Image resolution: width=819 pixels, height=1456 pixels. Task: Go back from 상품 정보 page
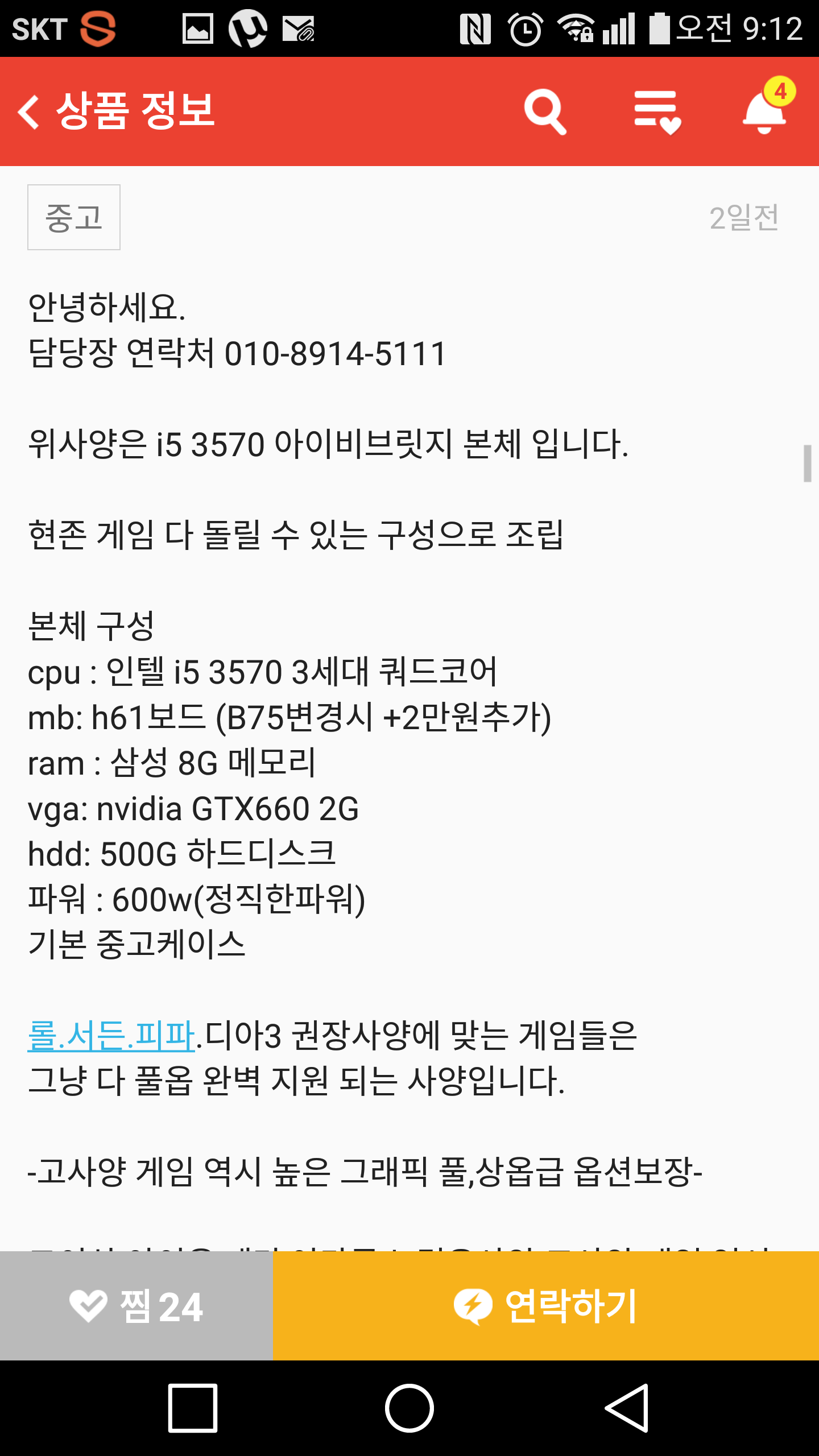28,111
